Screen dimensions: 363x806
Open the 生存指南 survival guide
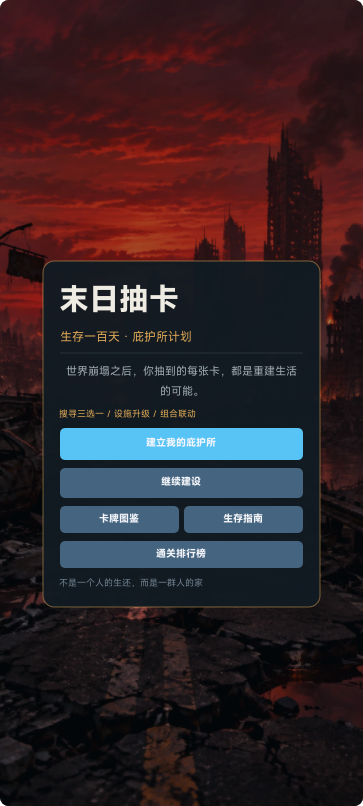[x=243, y=519]
